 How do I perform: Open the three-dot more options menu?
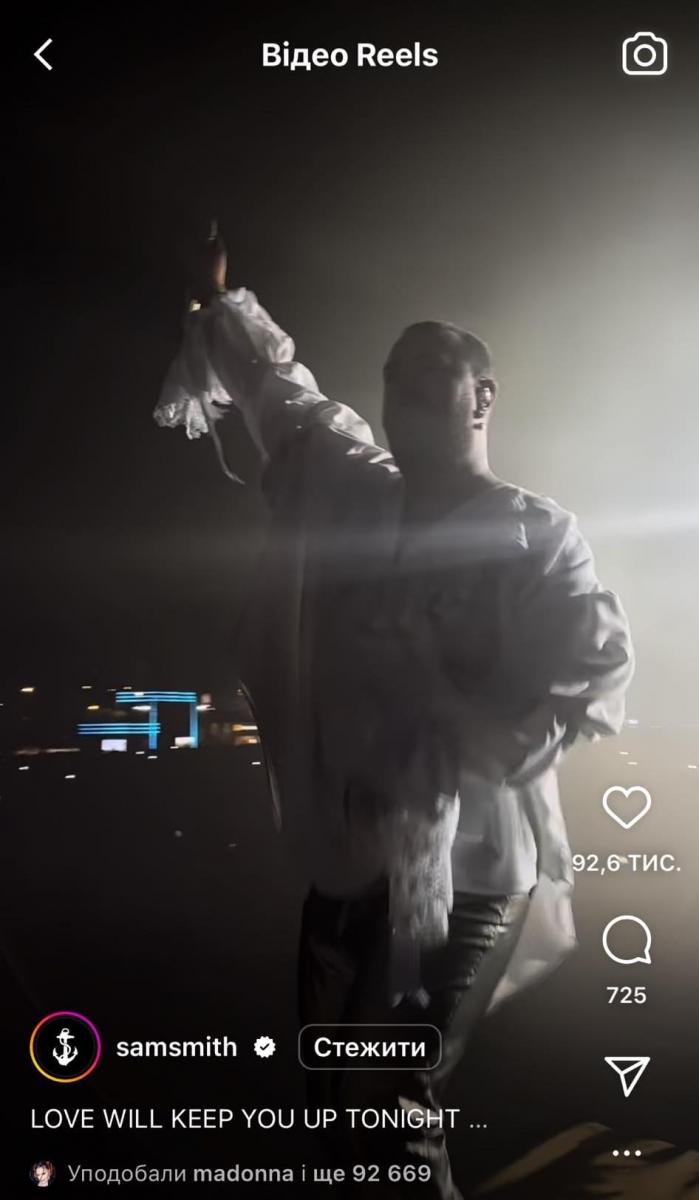pos(627,1153)
